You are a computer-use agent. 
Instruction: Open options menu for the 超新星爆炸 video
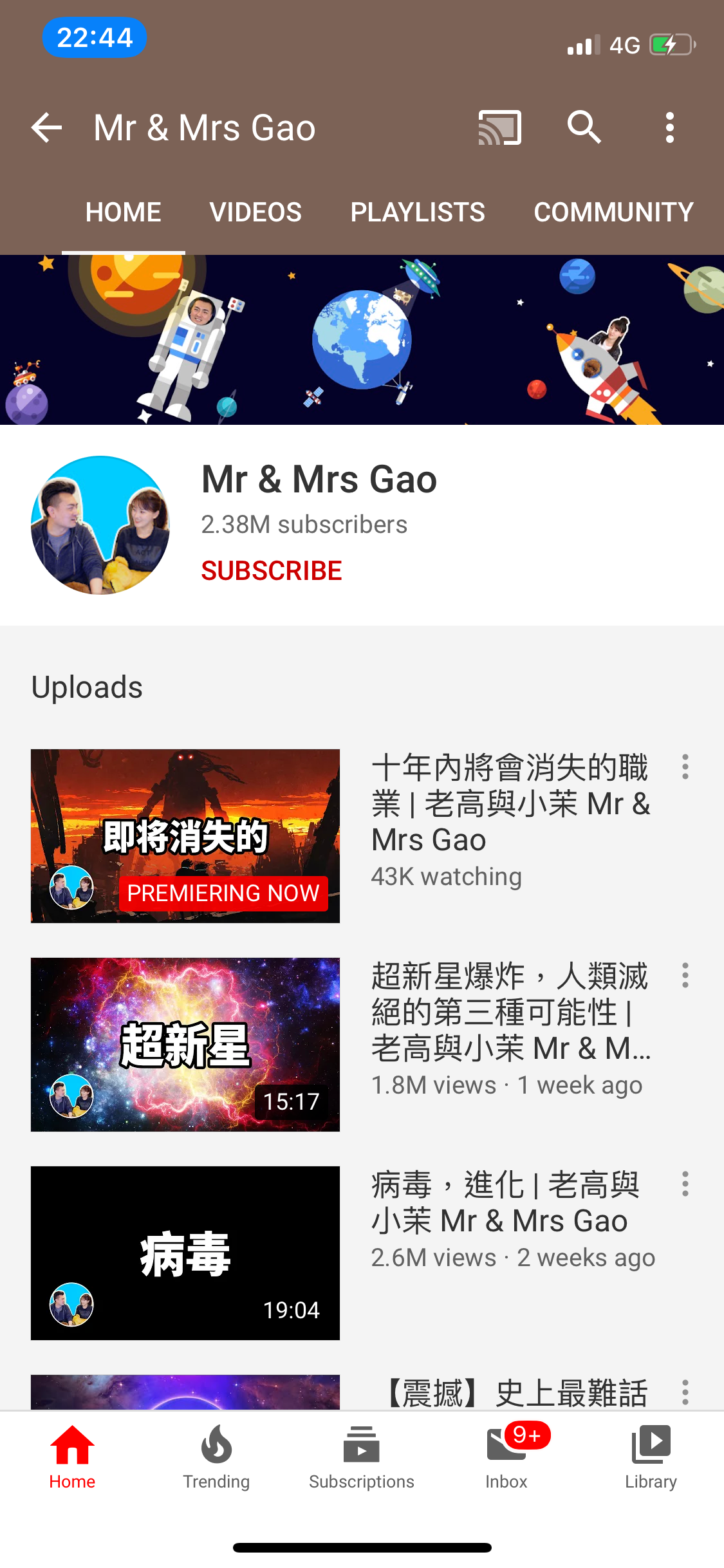[x=685, y=975]
